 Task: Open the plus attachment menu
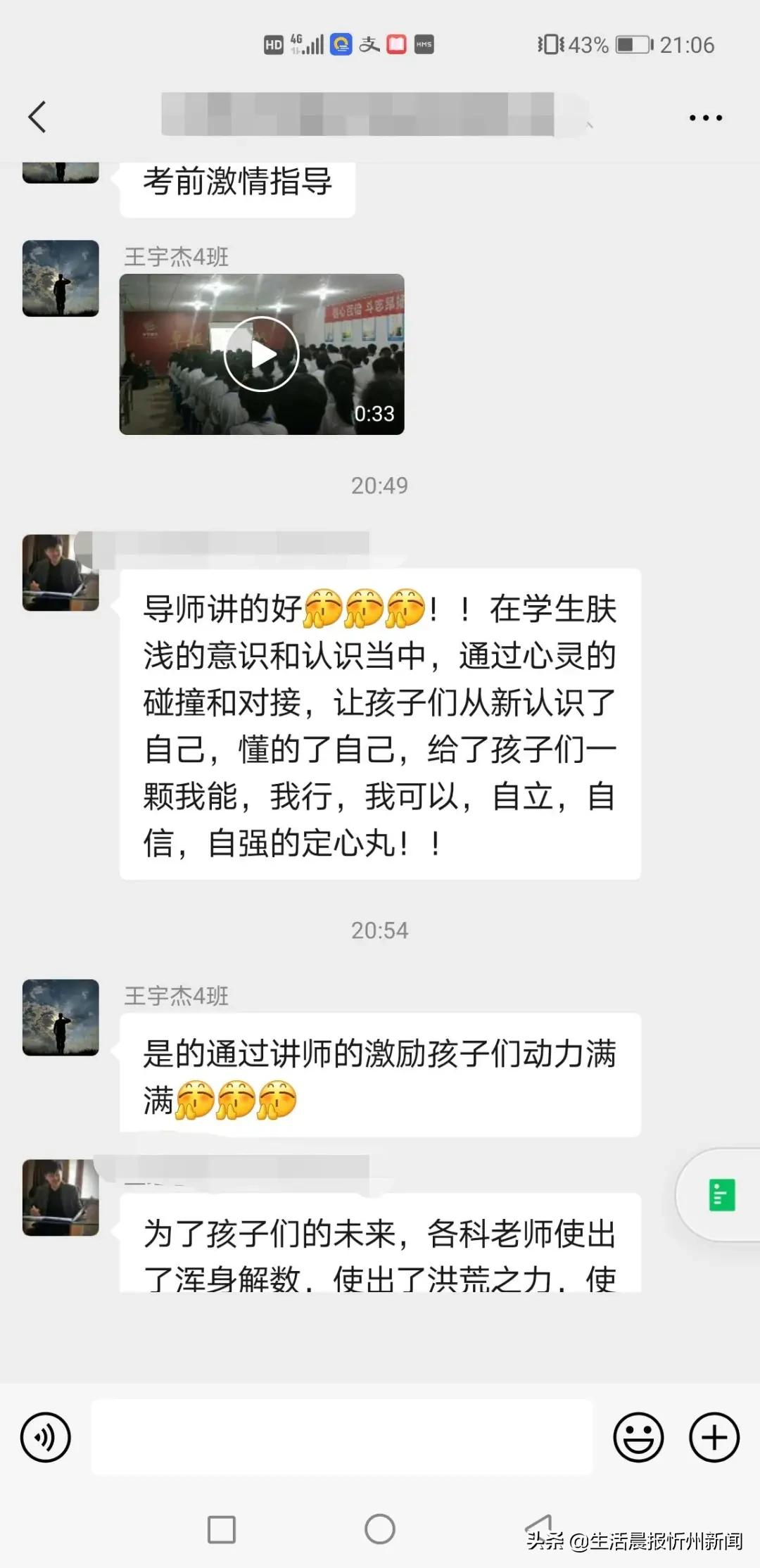pos(713,1436)
